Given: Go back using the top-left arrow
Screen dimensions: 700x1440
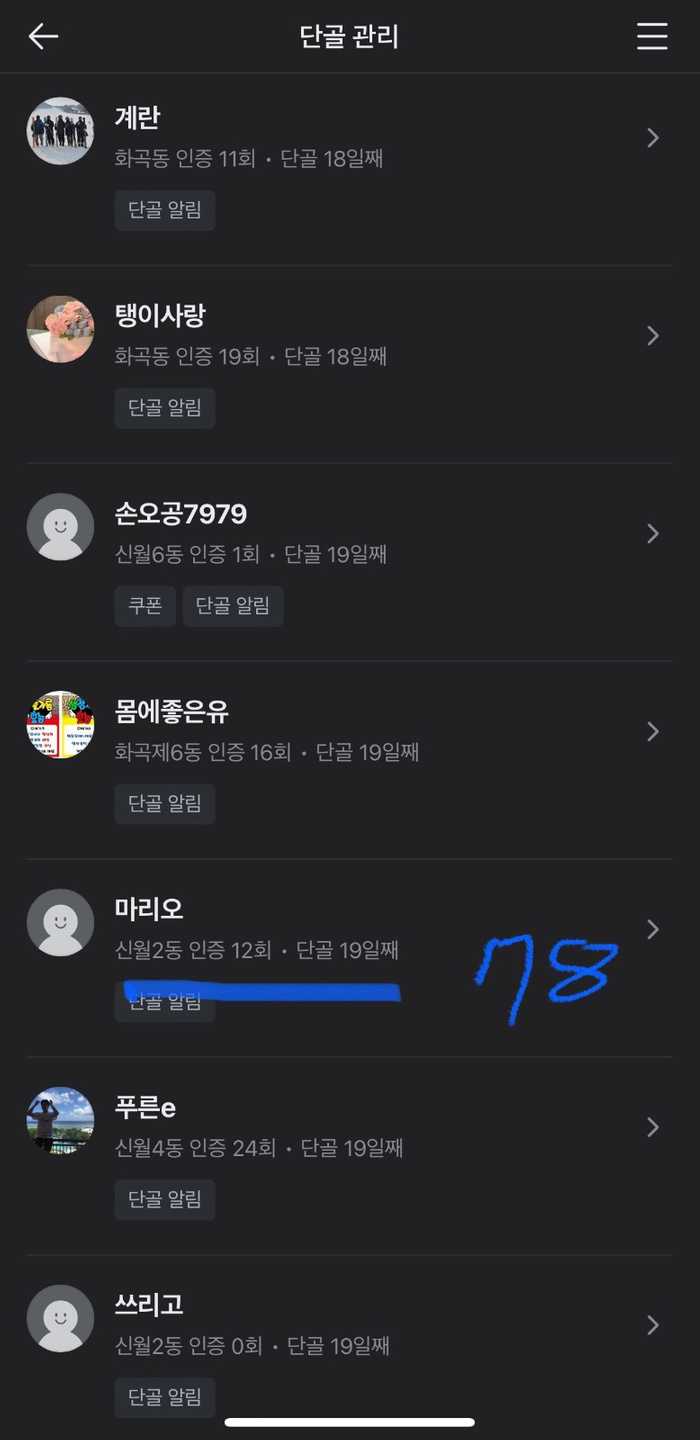Looking at the screenshot, I should 43,37.
